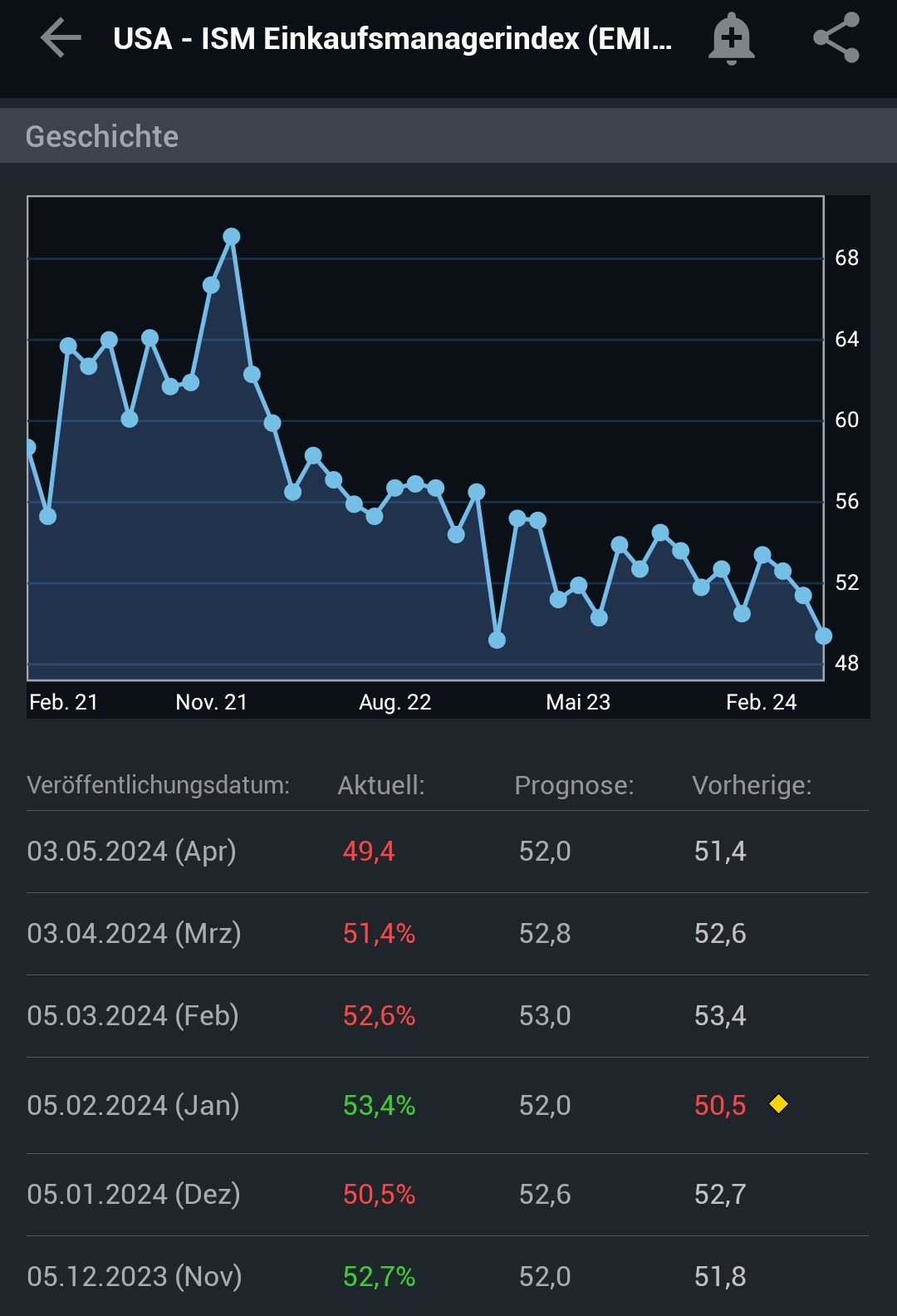Tap the last data point on the chart

click(x=823, y=636)
